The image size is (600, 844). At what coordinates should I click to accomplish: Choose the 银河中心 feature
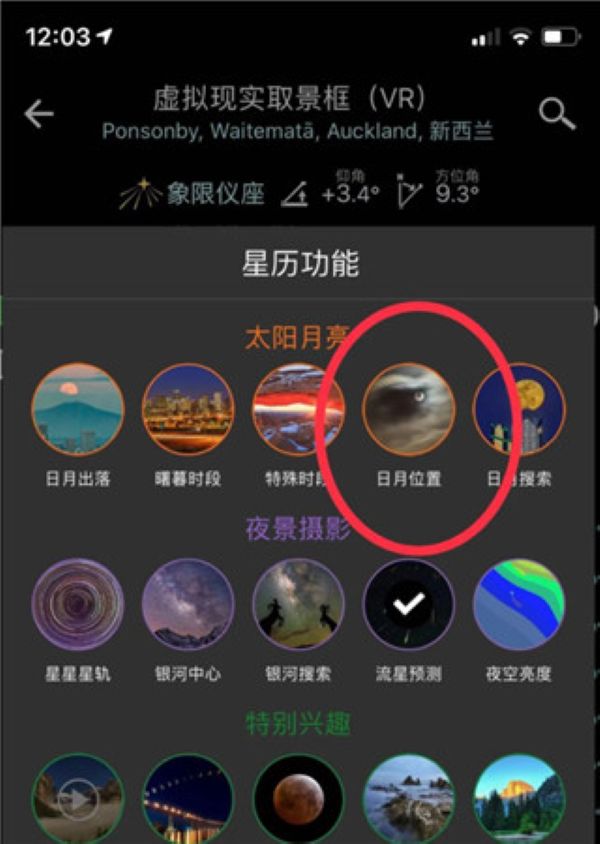click(x=189, y=605)
